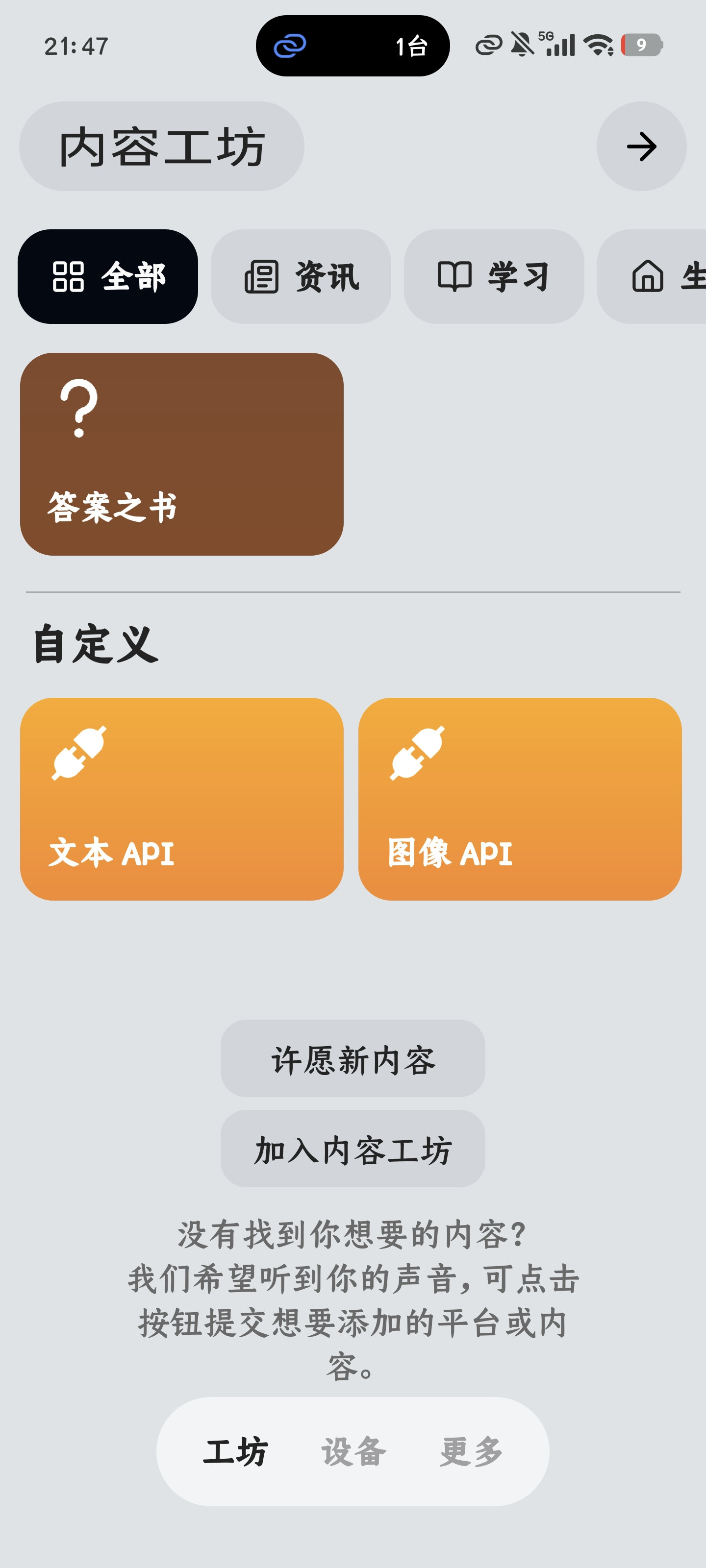Tap the right arrow button beside 内容工坊
706x1568 pixels.
pyautogui.click(x=641, y=146)
